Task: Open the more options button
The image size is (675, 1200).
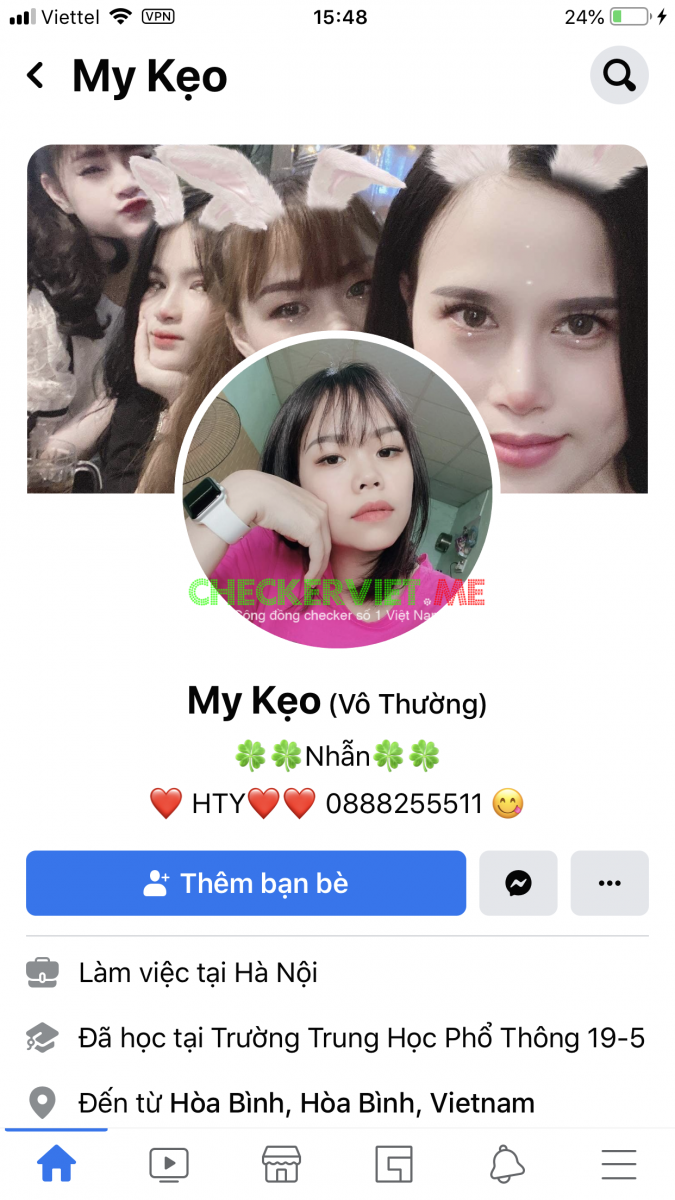Action: 609,883
